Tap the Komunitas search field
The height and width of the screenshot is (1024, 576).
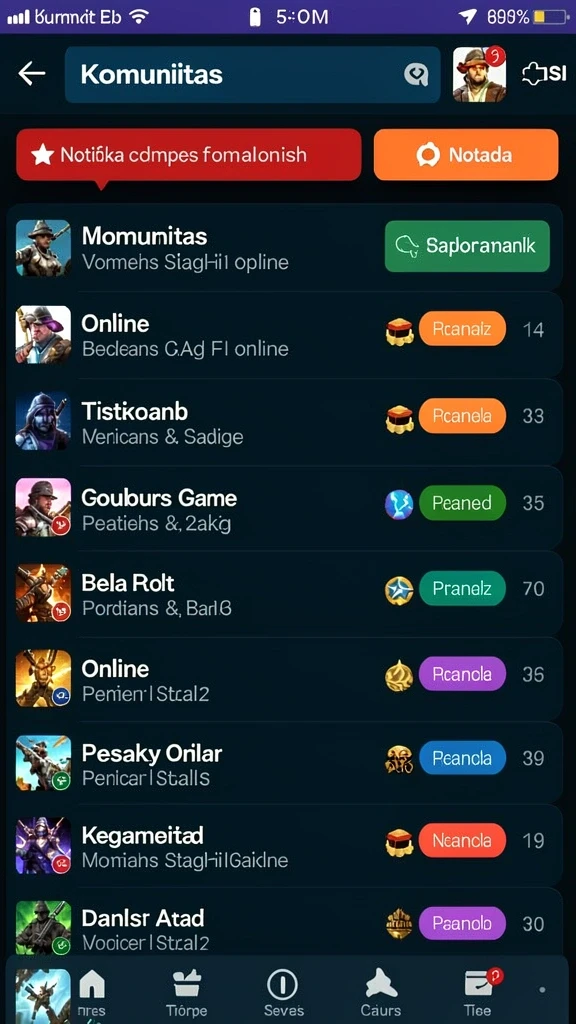[252, 74]
